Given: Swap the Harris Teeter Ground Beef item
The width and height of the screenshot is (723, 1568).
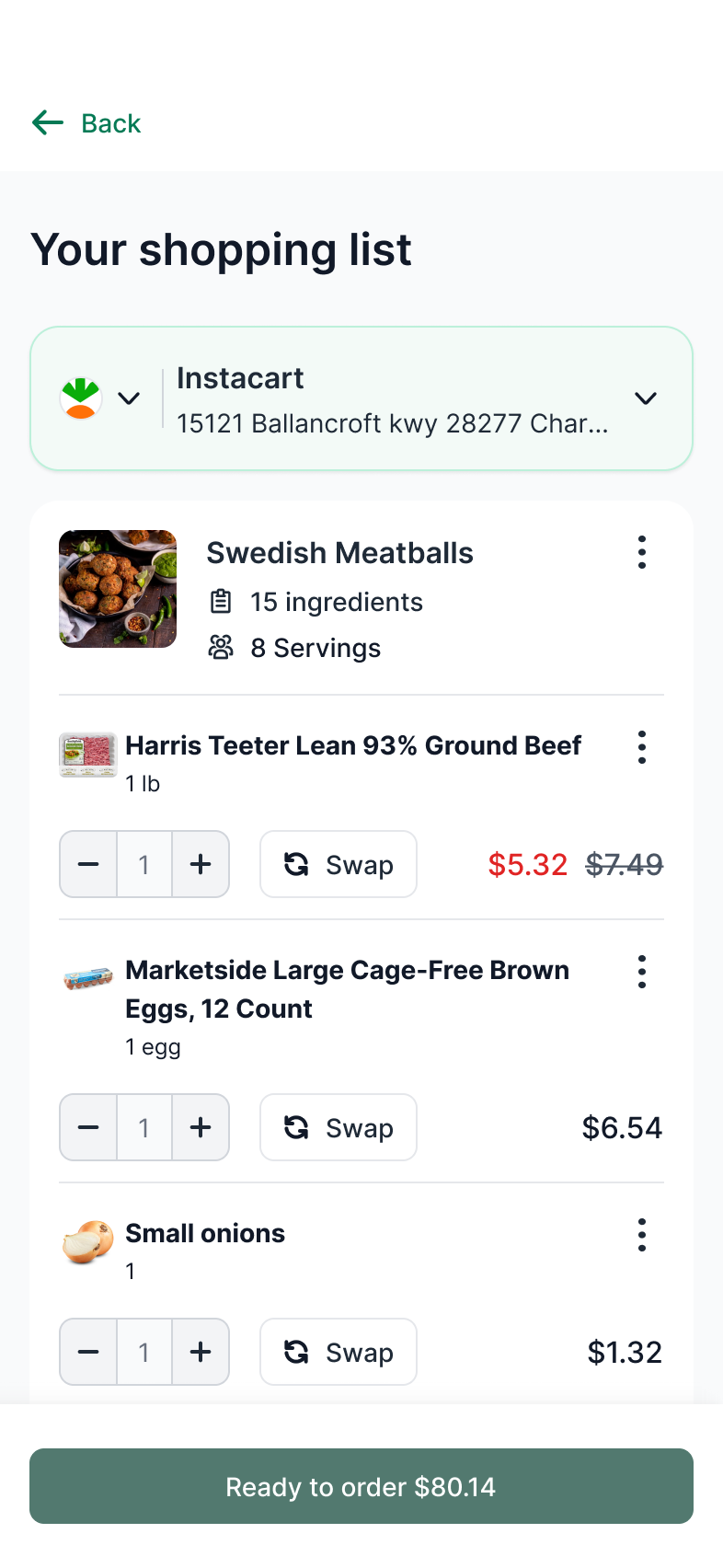Looking at the screenshot, I should tap(339, 864).
